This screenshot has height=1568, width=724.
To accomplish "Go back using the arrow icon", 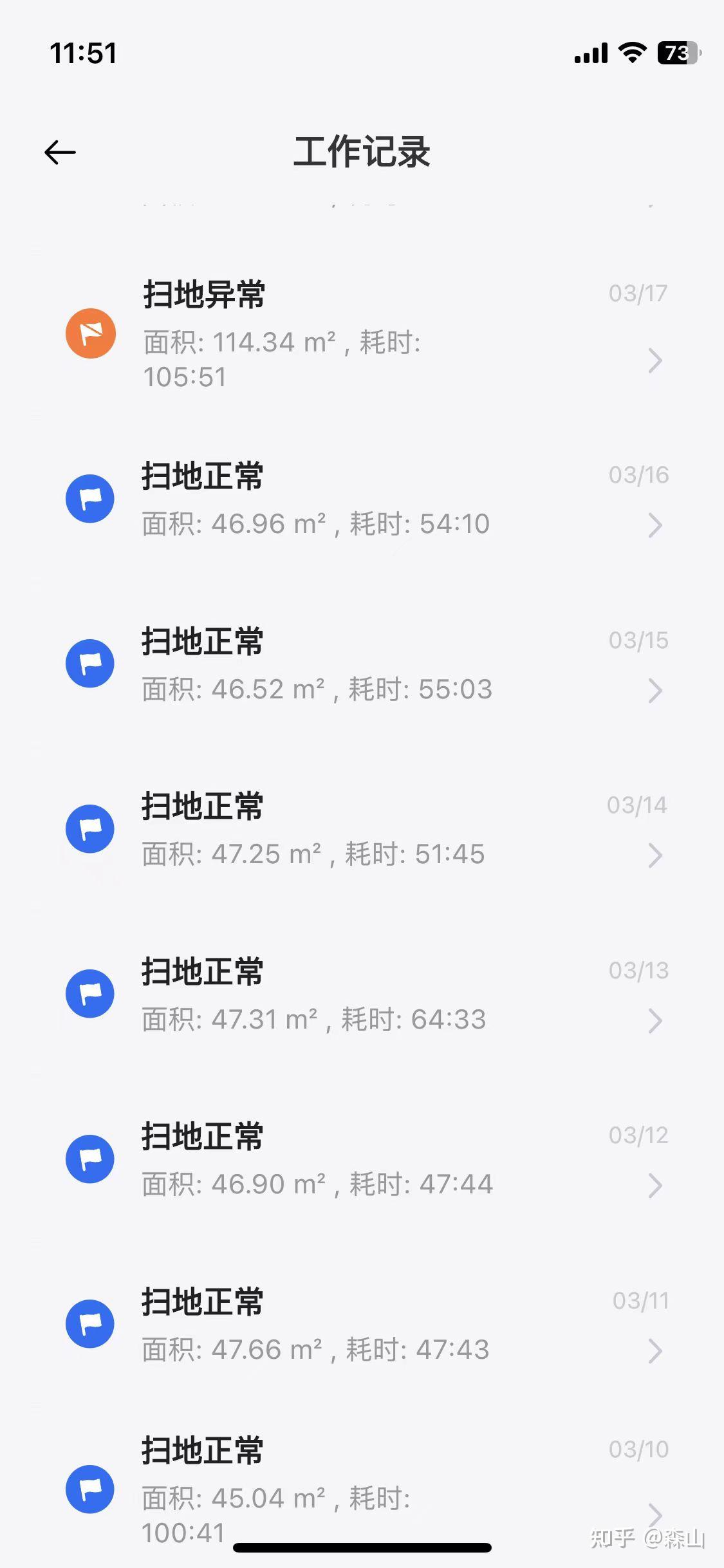I will point(60,153).
